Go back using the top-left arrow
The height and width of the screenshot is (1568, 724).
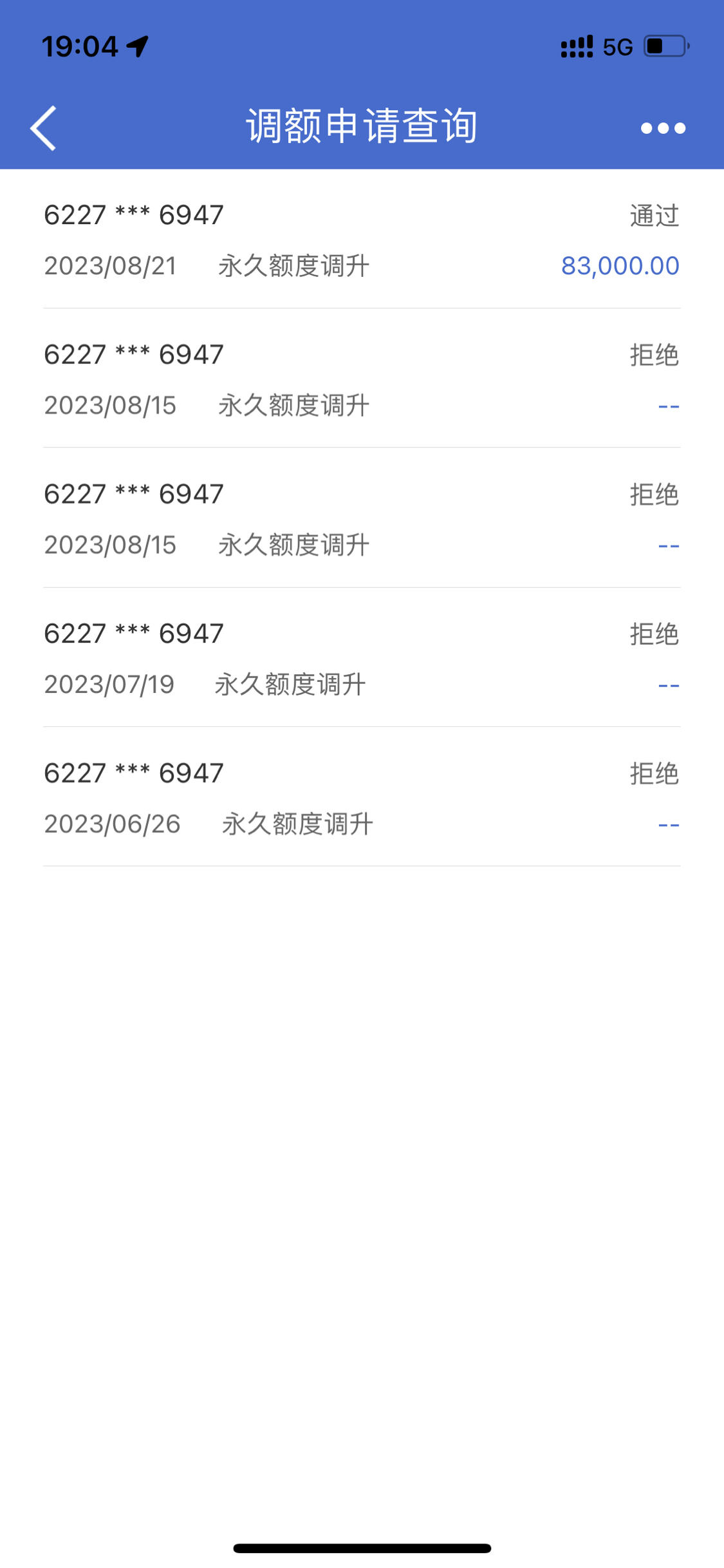[43, 128]
